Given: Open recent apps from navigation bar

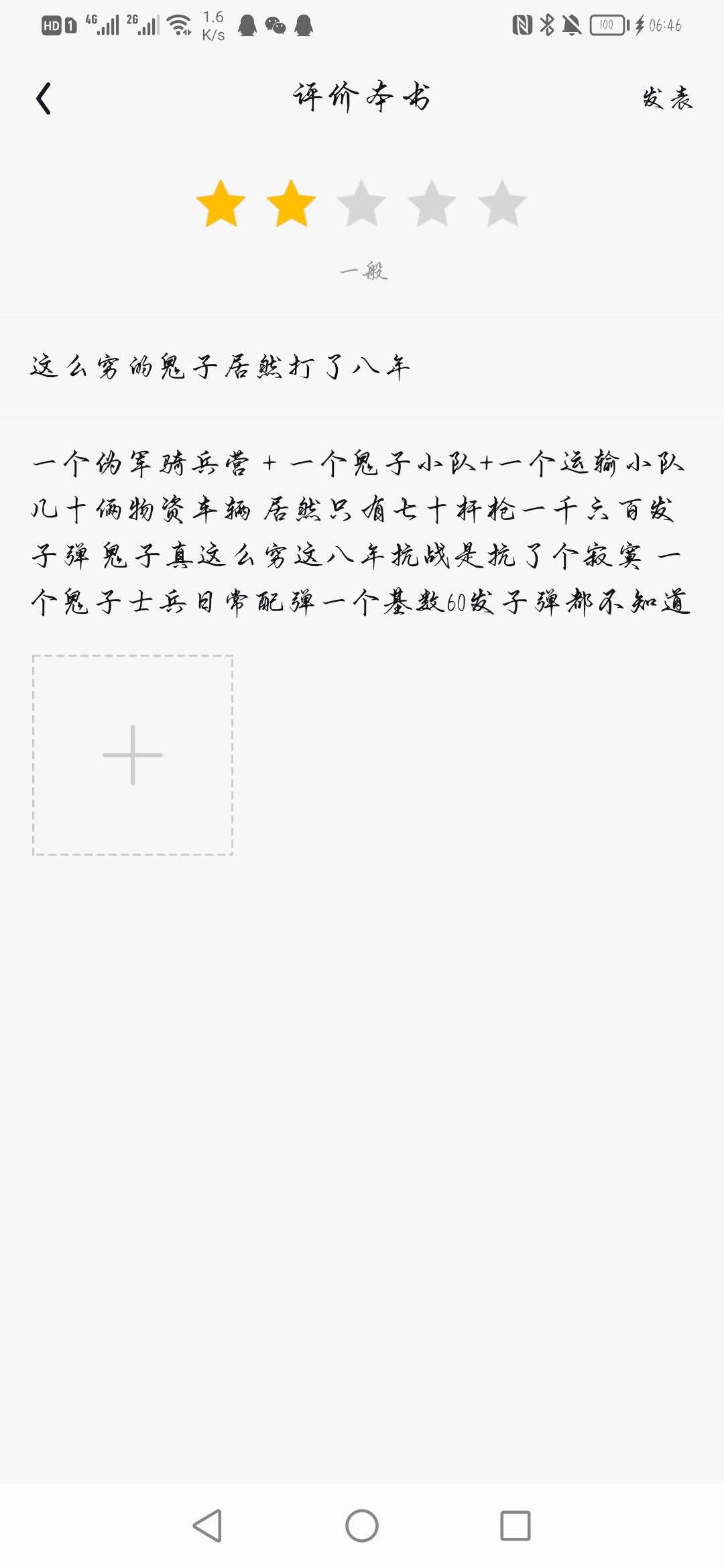Looking at the screenshot, I should pos(516,1526).
